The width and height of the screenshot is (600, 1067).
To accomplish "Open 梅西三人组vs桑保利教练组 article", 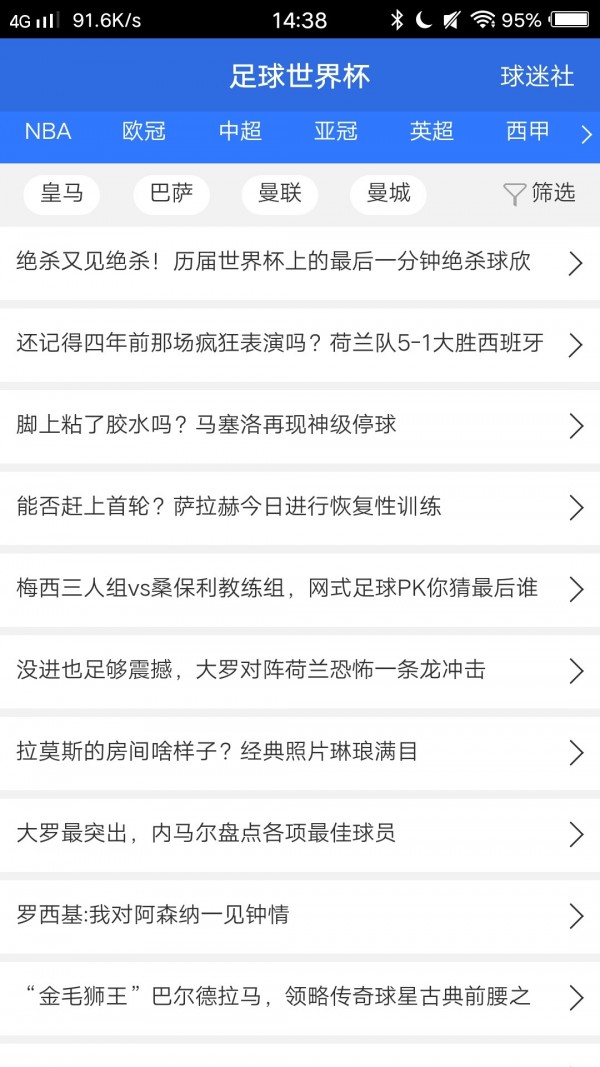I will [x=299, y=589].
